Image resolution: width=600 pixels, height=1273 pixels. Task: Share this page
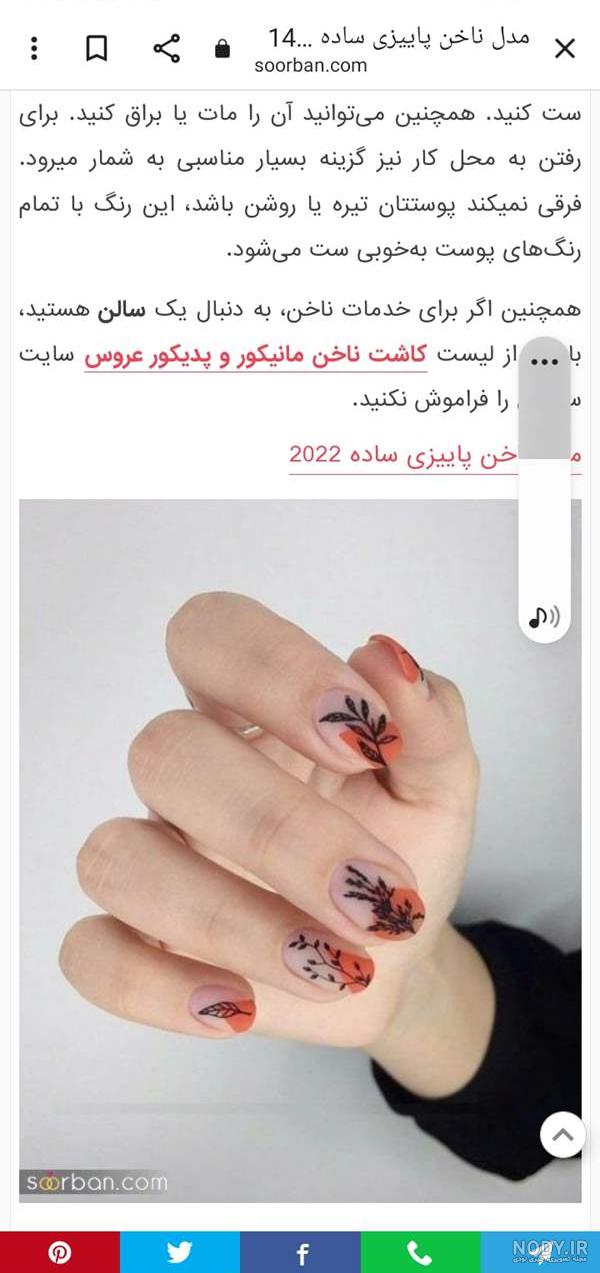click(166, 48)
